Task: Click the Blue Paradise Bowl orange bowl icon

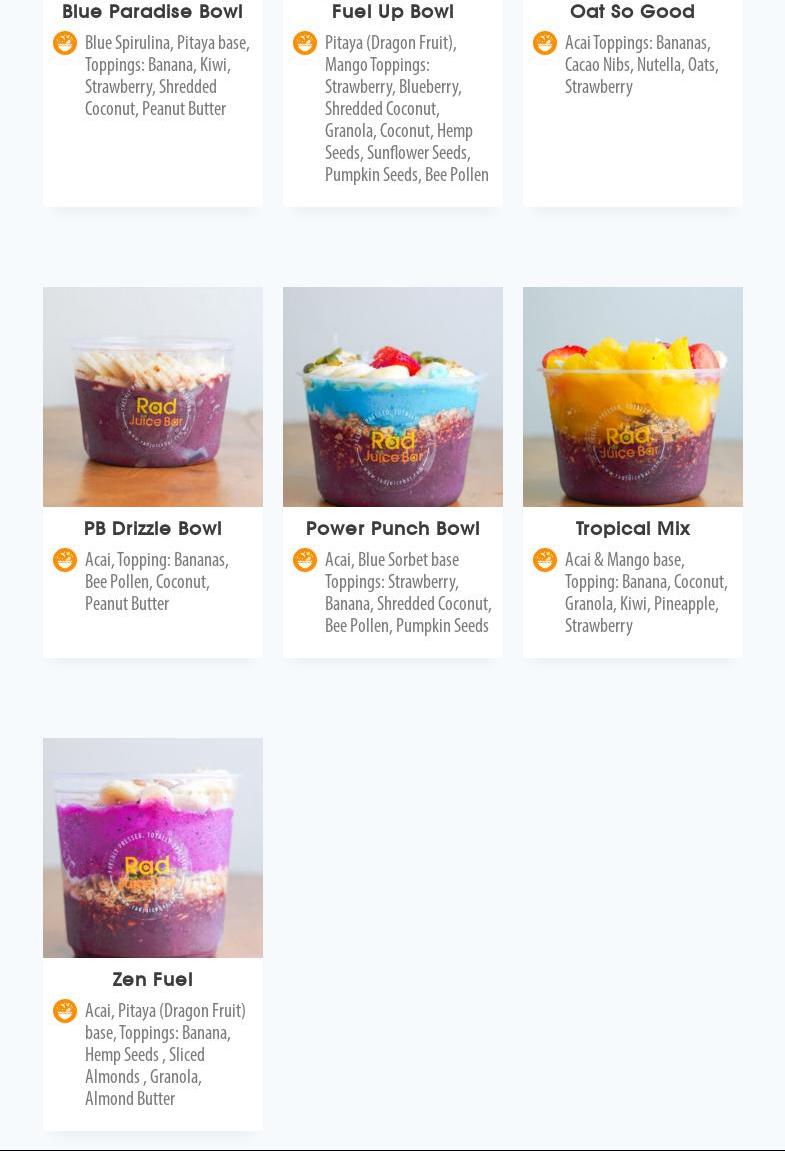Action: coord(64,43)
